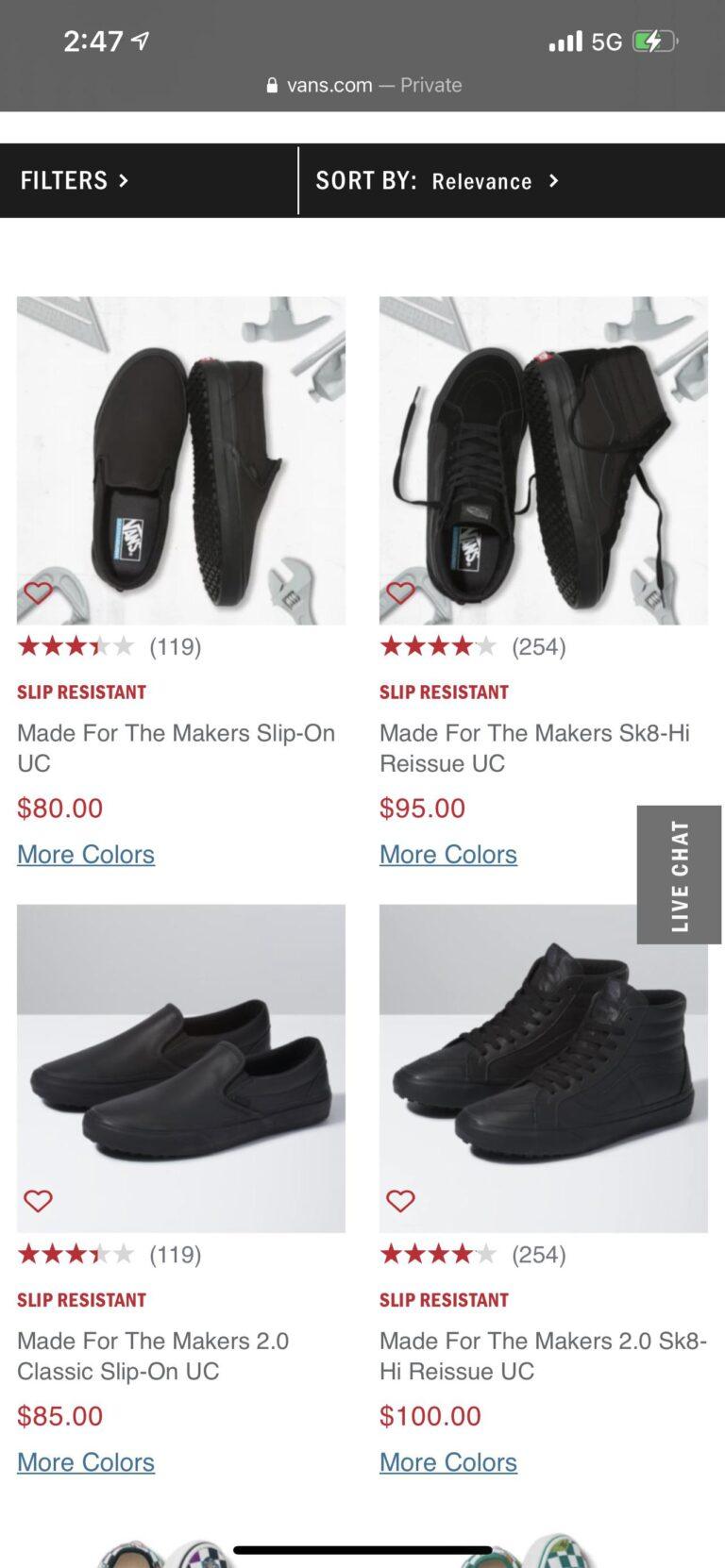The width and height of the screenshot is (725, 1568).
Task: Favorite the Made For The Makers Slip-On UC
Action: (38, 592)
